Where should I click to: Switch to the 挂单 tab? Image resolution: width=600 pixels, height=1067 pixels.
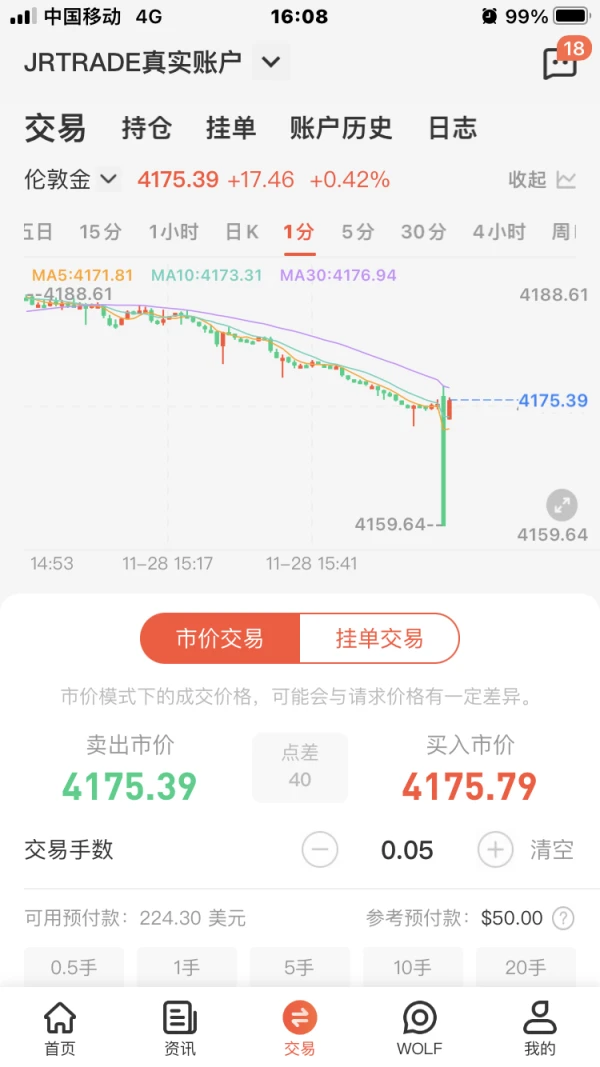[231, 128]
